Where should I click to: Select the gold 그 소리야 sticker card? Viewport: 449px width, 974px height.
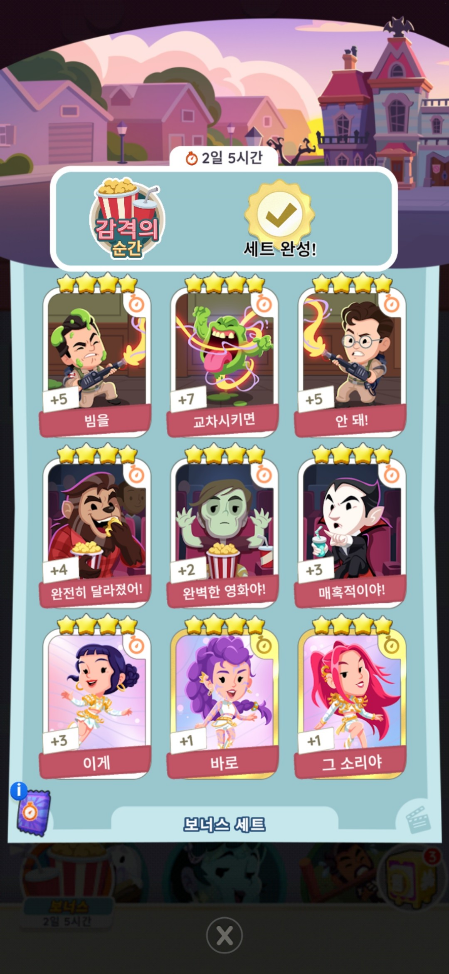[x=351, y=704]
